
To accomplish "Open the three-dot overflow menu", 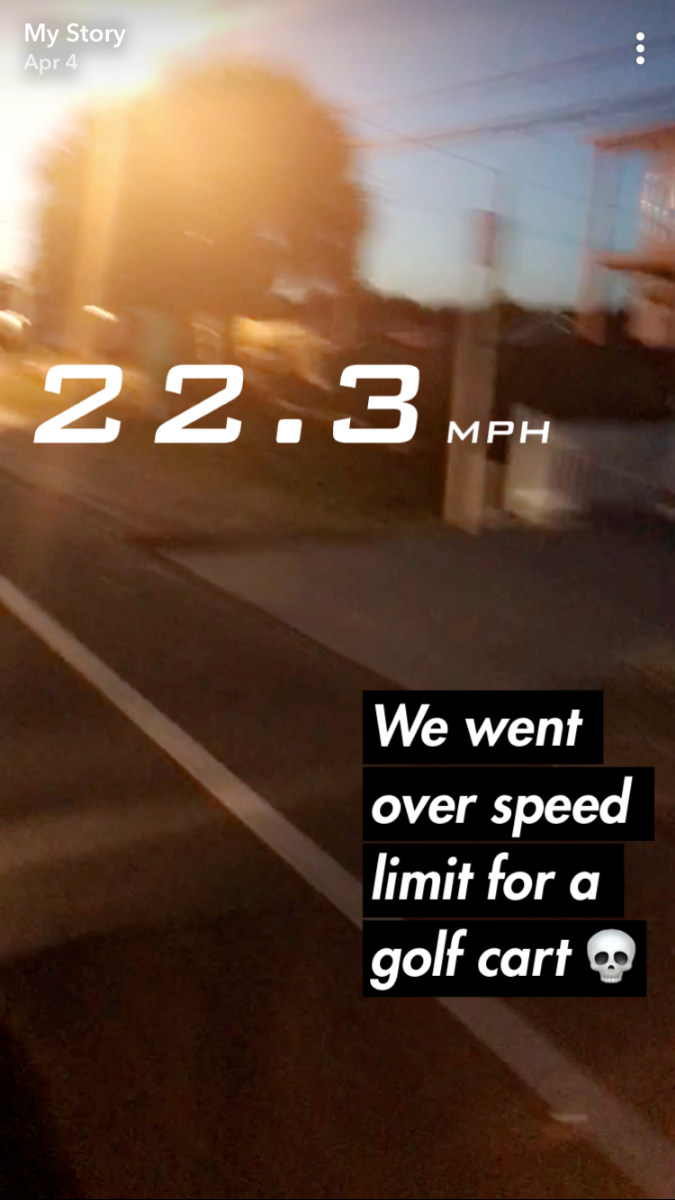I will 640,48.
